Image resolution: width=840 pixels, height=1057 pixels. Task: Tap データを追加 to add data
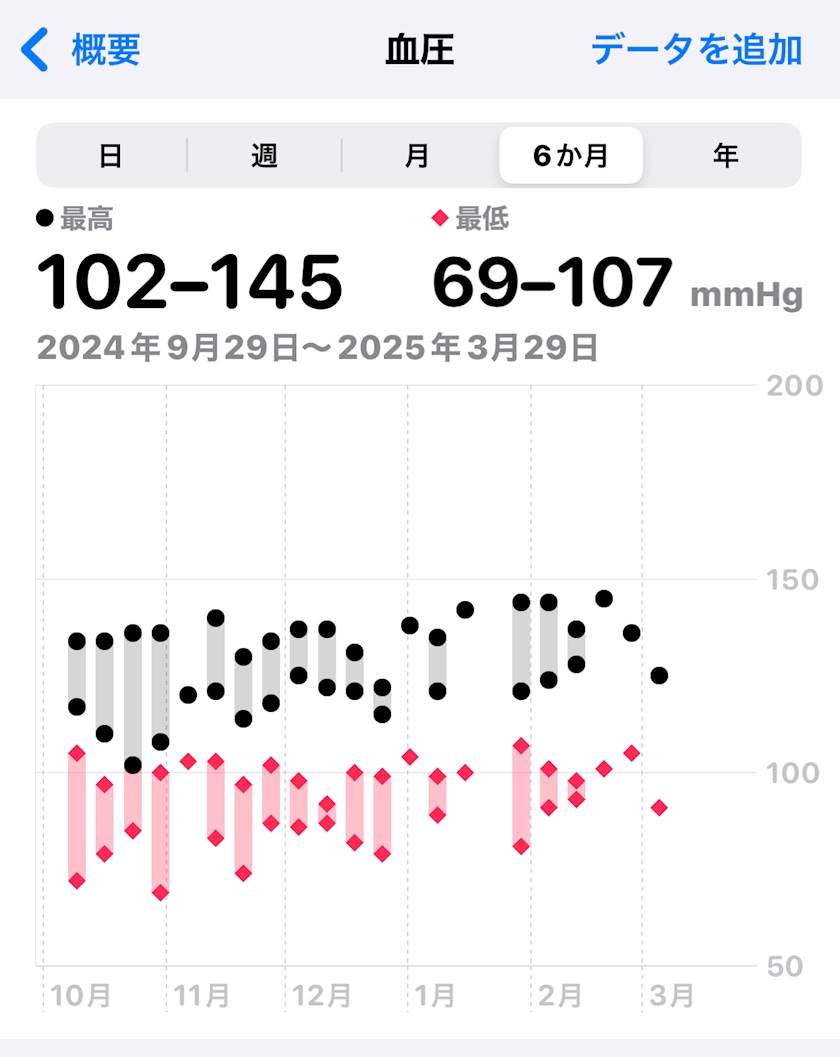[696, 50]
